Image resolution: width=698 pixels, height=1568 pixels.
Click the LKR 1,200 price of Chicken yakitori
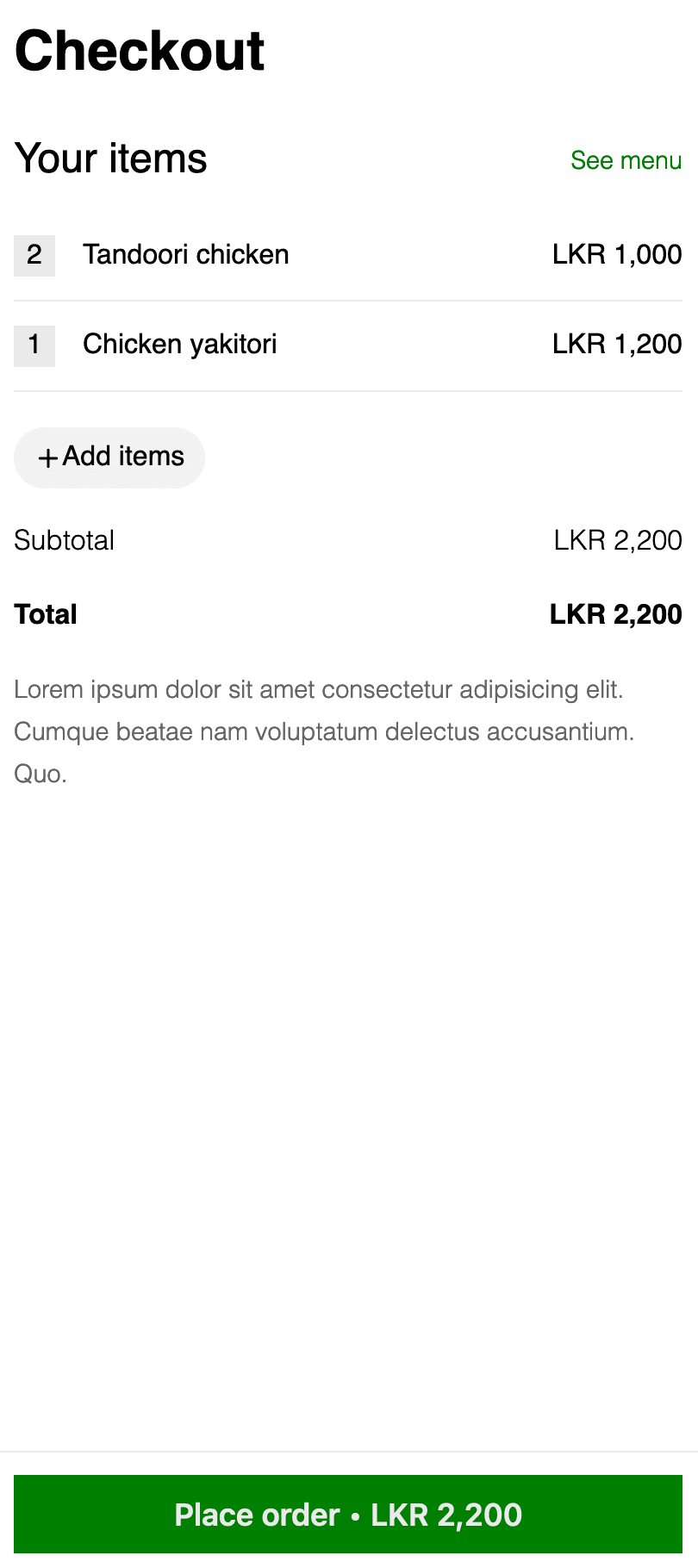point(617,344)
